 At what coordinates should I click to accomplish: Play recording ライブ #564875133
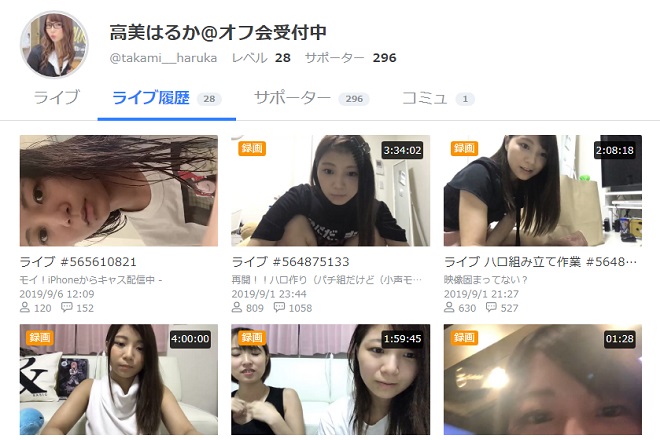(x=330, y=190)
